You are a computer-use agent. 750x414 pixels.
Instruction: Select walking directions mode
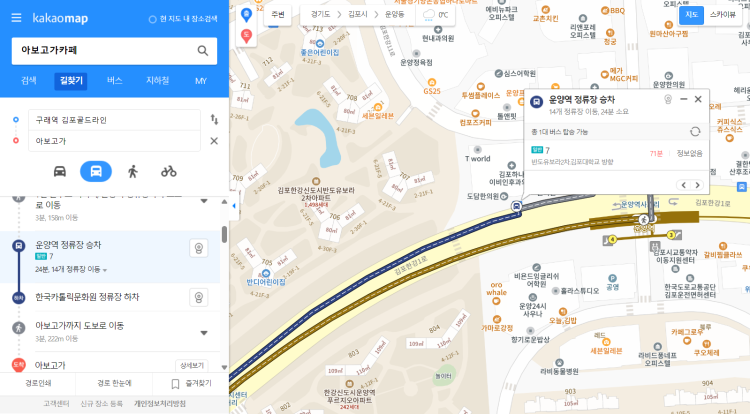132,171
